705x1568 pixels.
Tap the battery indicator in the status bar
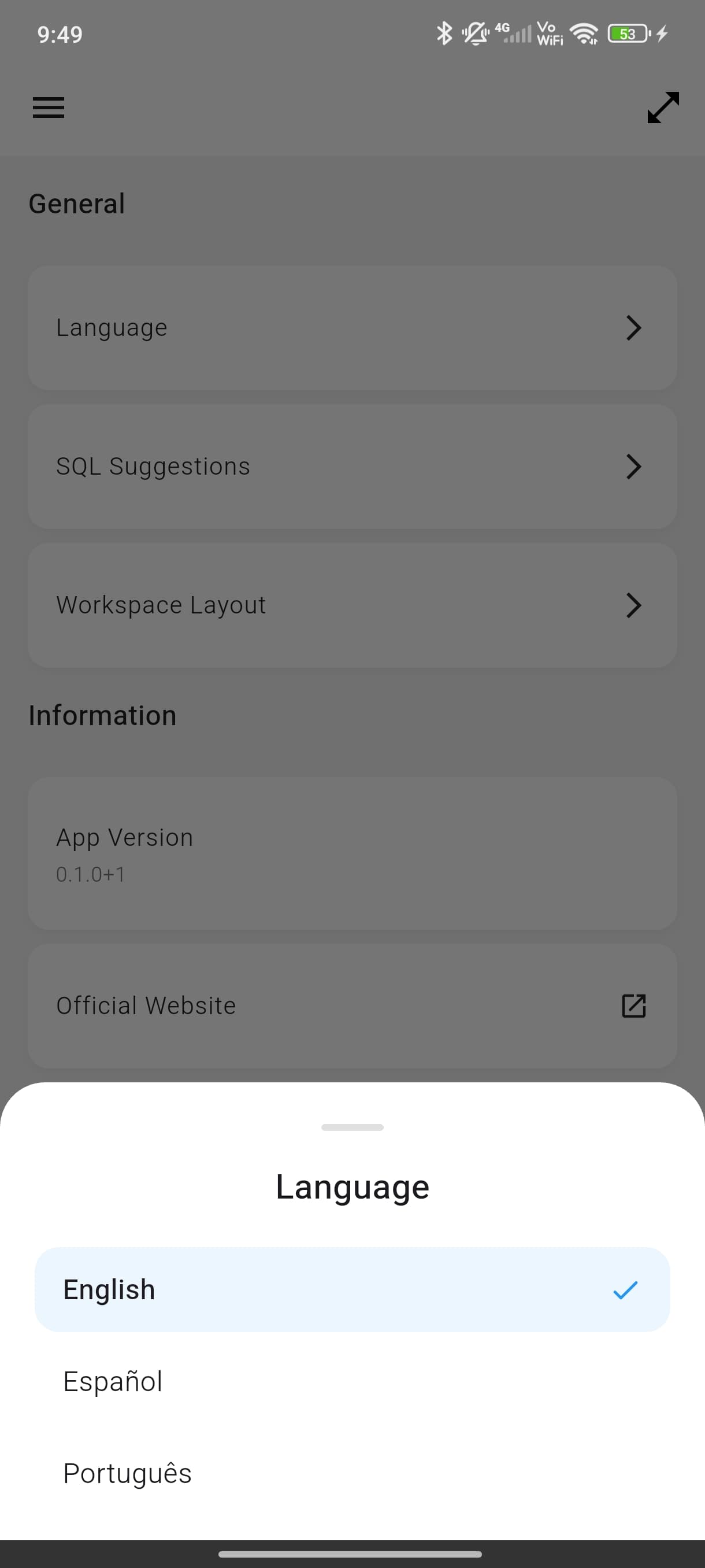(628, 34)
